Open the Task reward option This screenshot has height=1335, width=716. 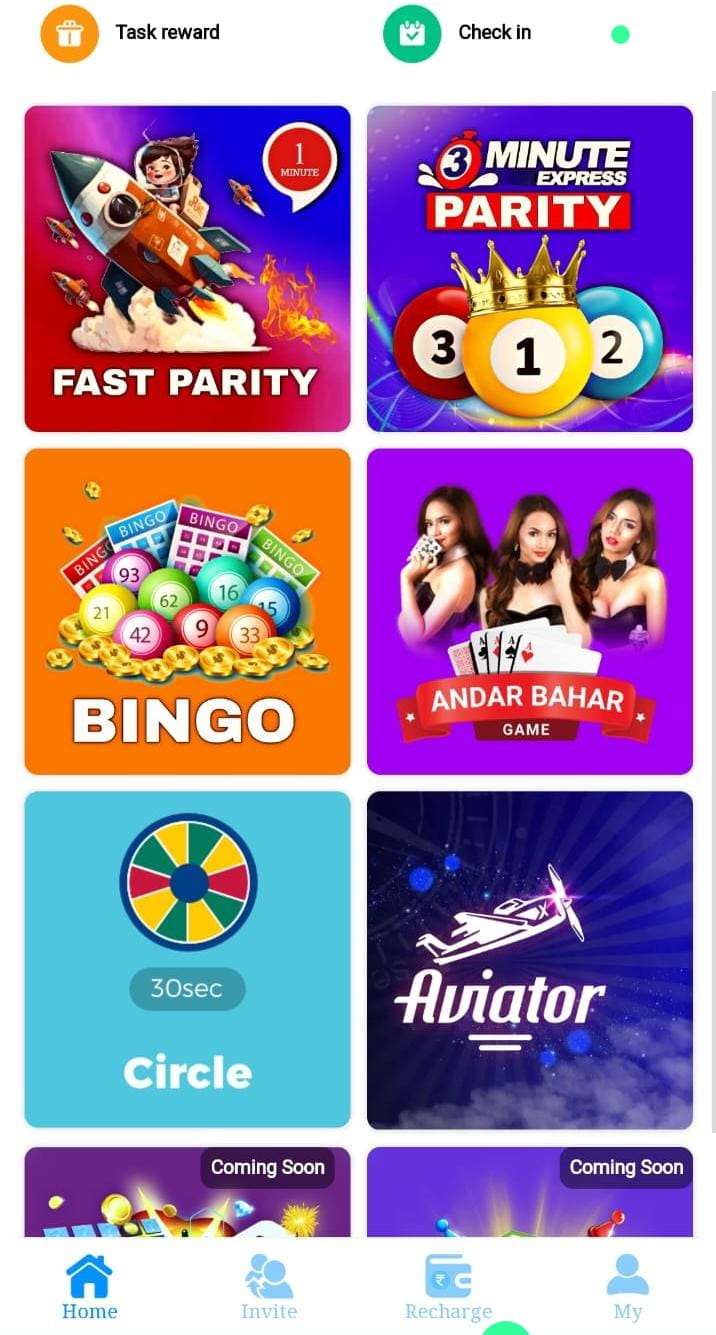click(x=131, y=33)
